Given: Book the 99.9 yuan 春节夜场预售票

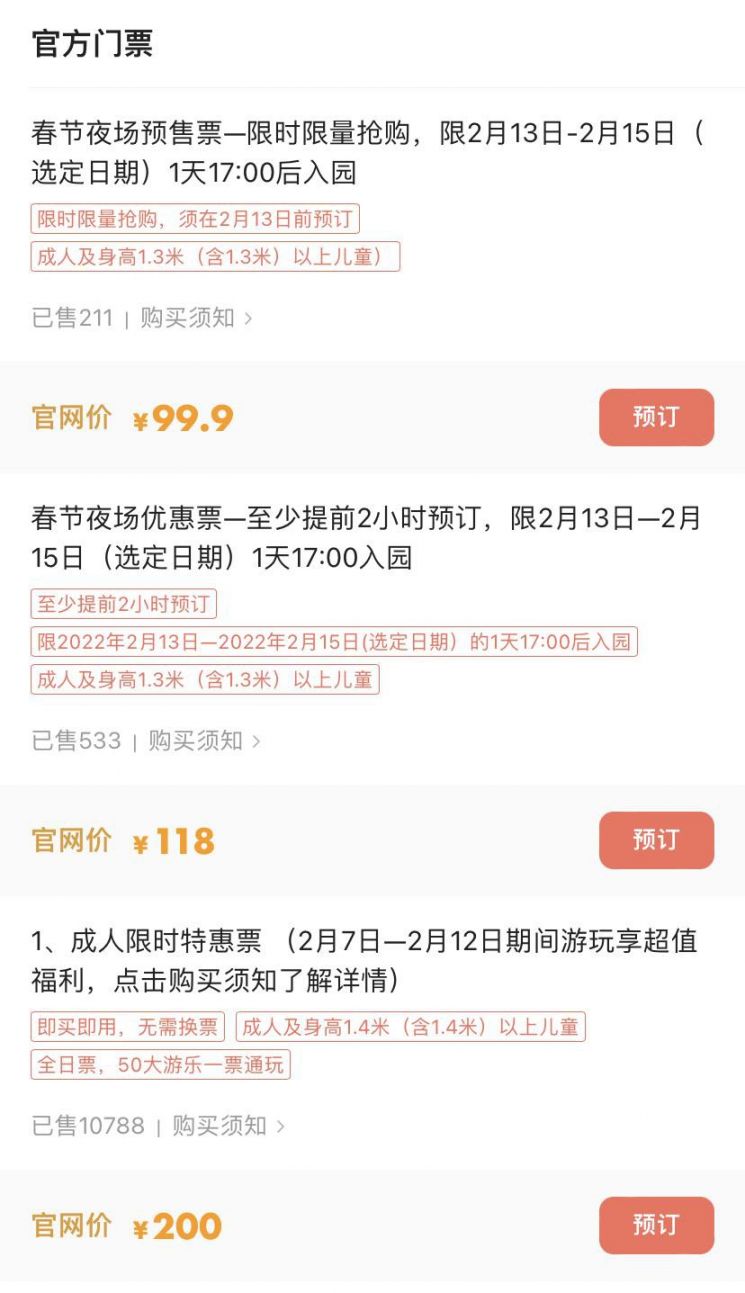Looking at the screenshot, I should pyautogui.click(x=656, y=417).
